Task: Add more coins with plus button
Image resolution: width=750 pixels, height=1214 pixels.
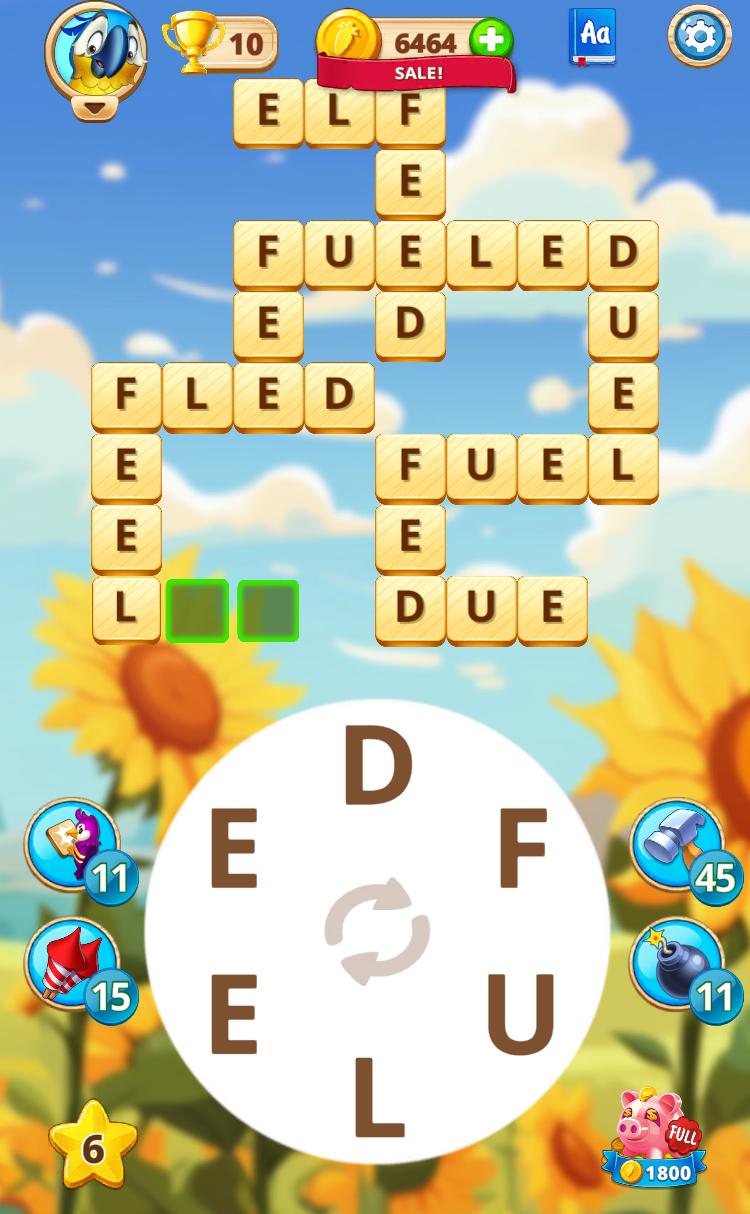Action: pyautogui.click(x=491, y=41)
